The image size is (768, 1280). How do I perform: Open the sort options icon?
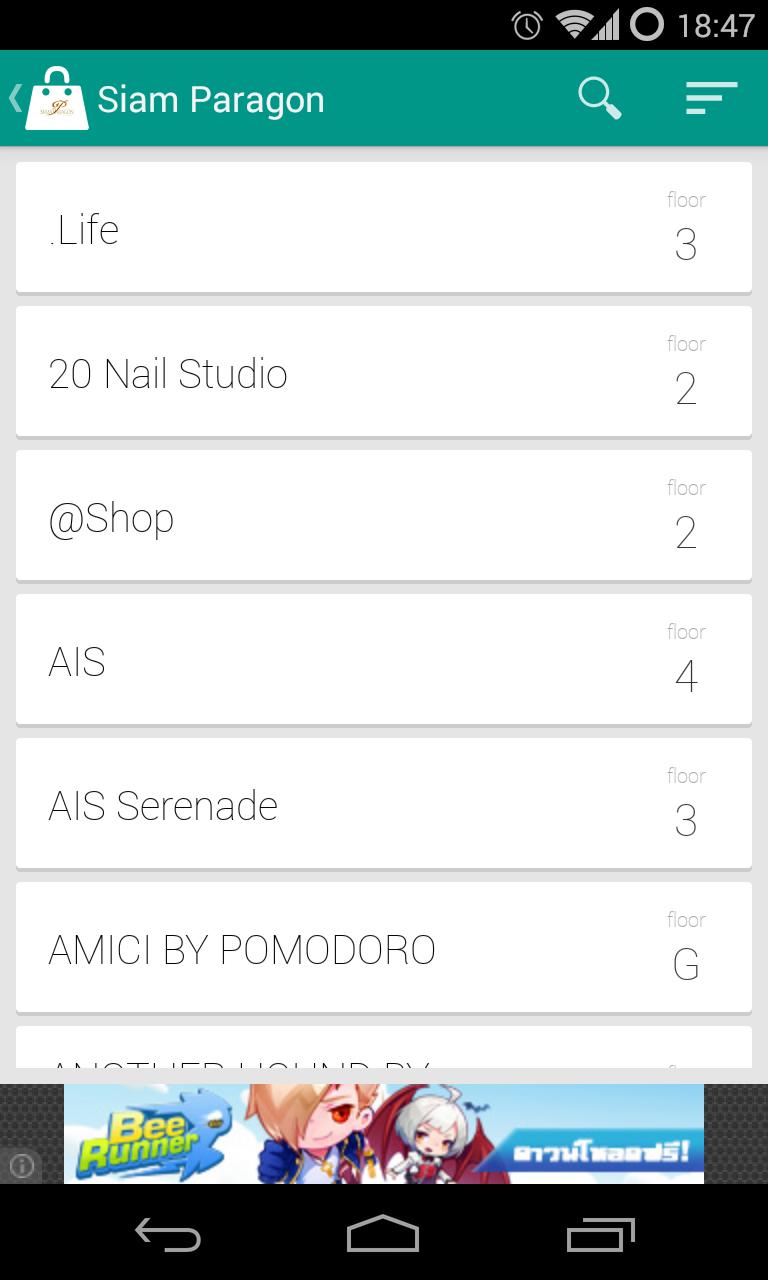coord(711,97)
